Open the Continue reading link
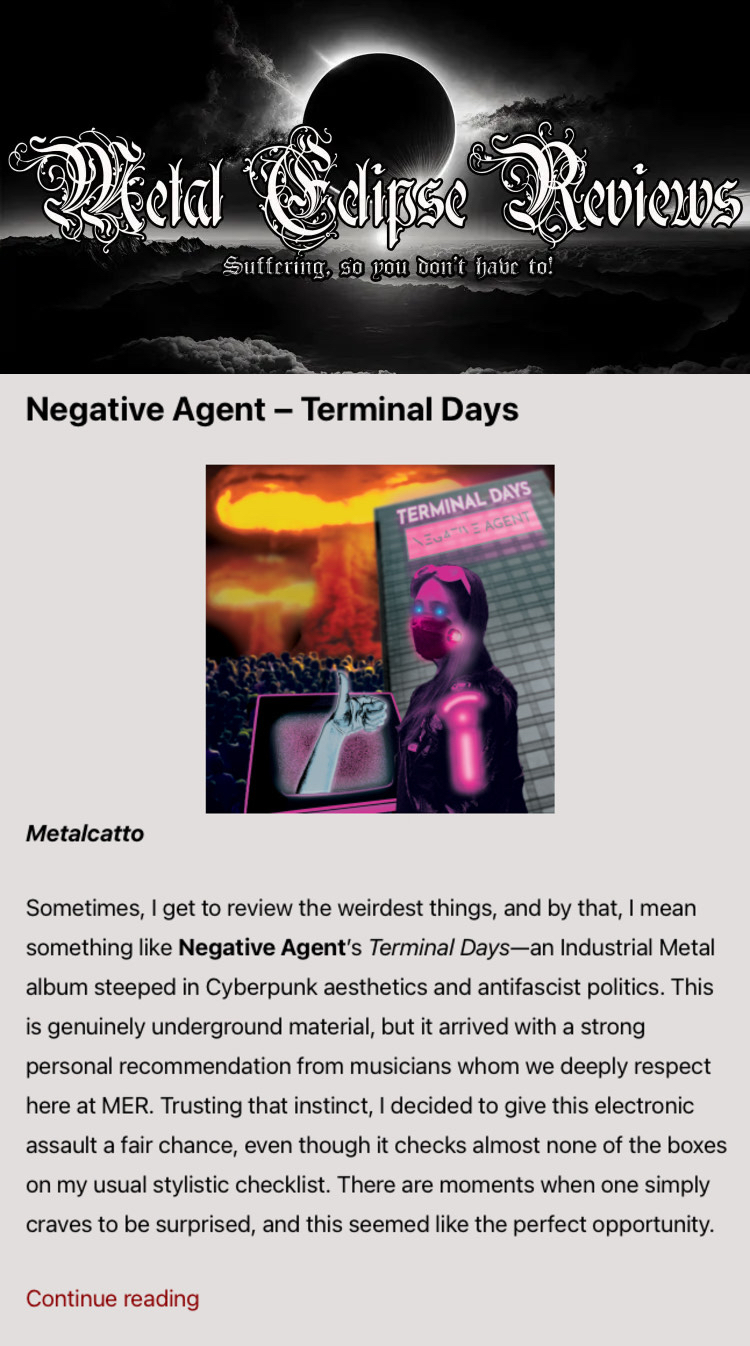The width and height of the screenshot is (750, 1346). pos(112,1298)
